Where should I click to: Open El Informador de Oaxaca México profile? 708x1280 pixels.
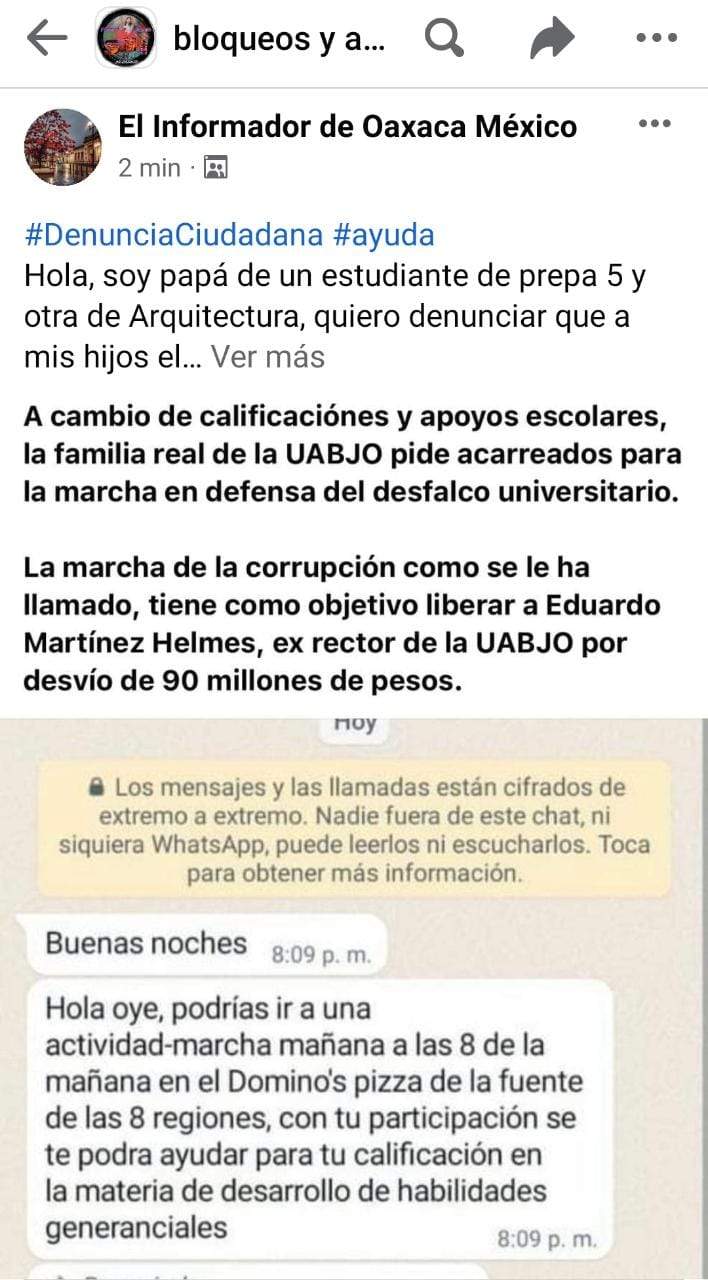[347, 127]
